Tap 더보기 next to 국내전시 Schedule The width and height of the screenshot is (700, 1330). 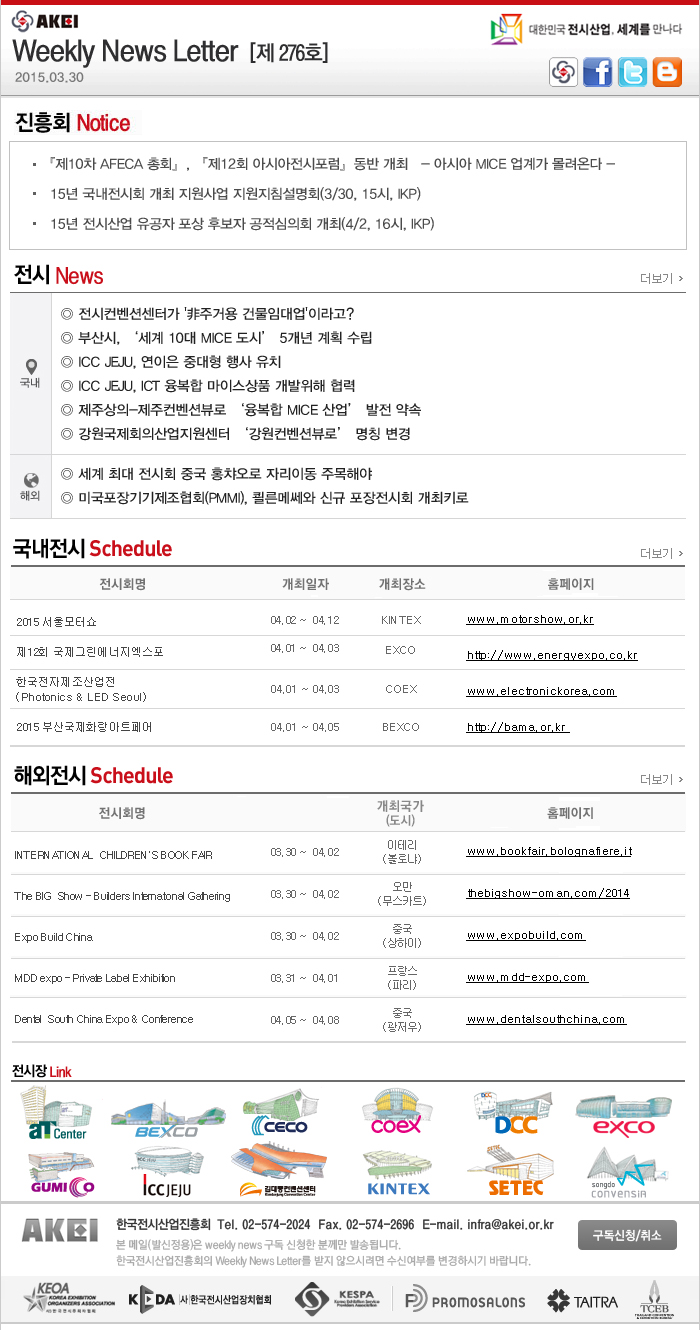(x=661, y=553)
